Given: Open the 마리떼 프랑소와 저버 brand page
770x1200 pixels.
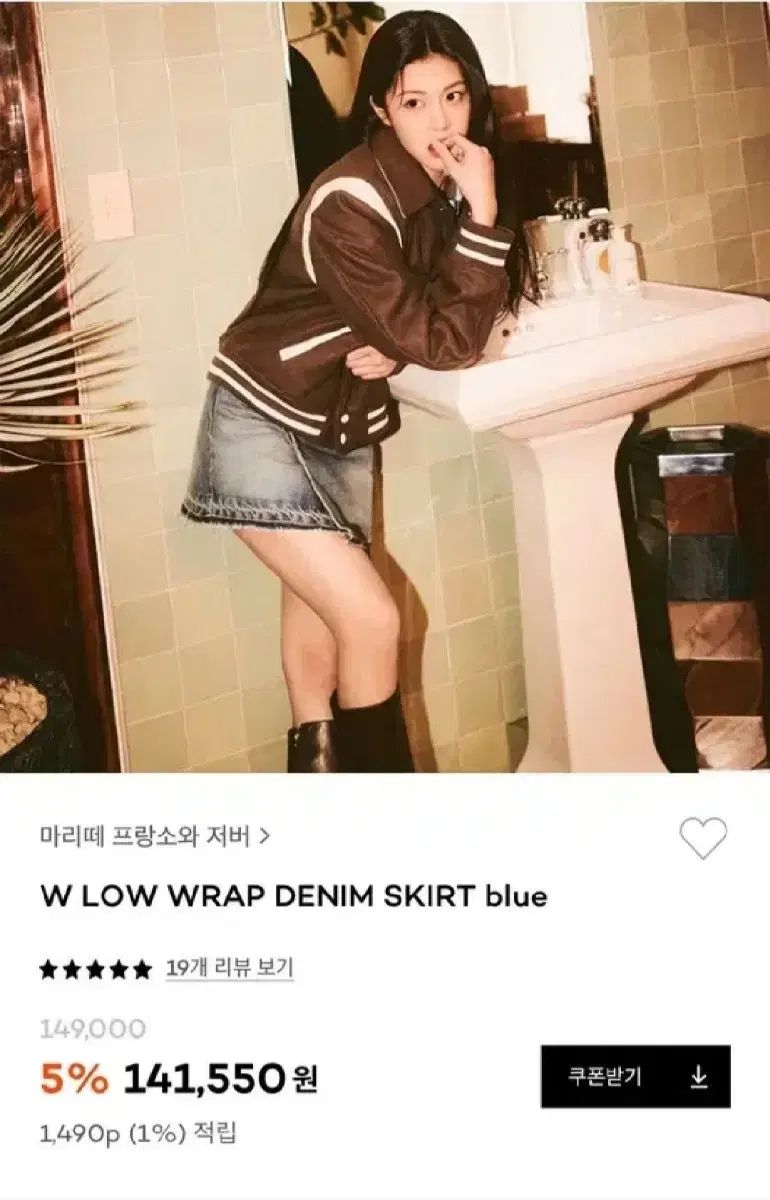Looking at the screenshot, I should click(x=155, y=835).
